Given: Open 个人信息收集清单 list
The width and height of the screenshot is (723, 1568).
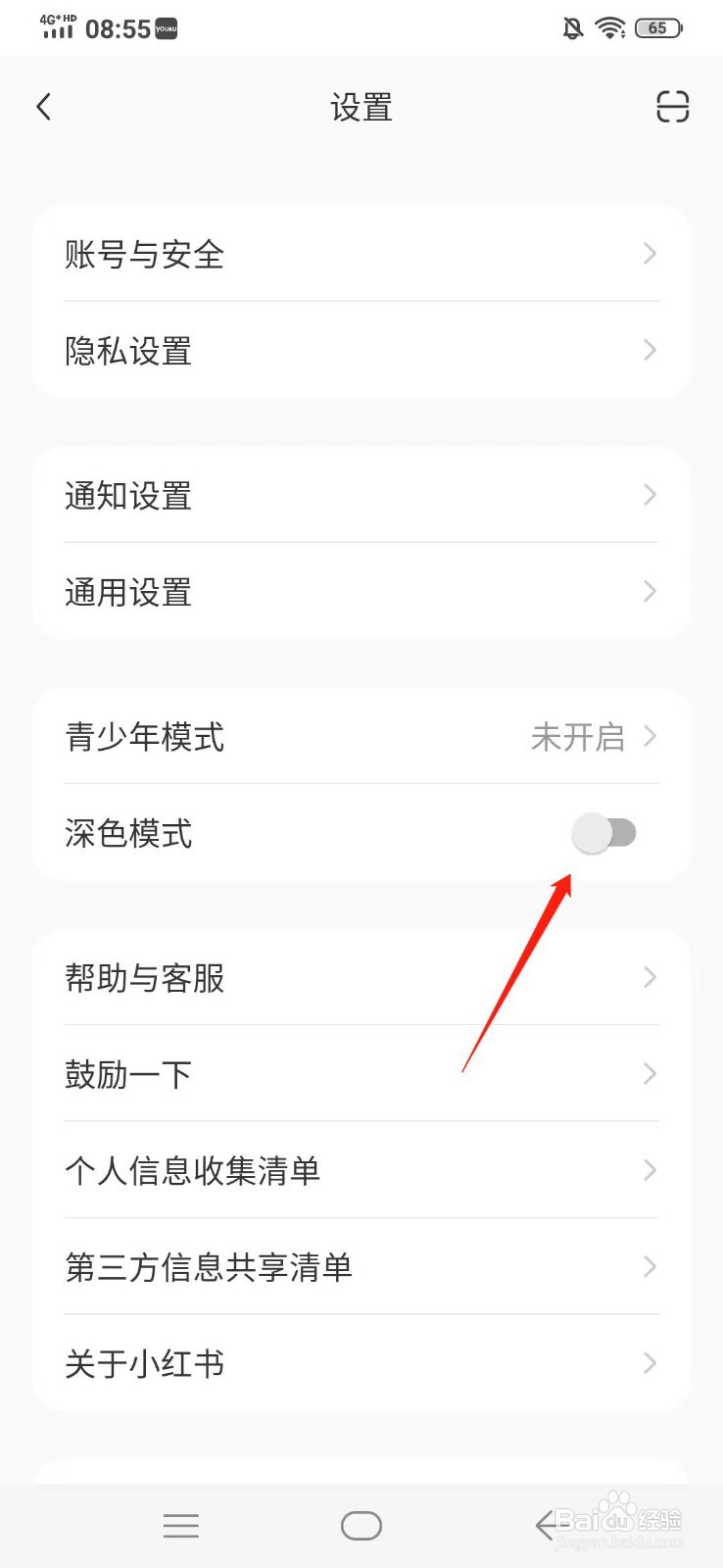Looking at the screenshot, I should [x=361, y=1170].
